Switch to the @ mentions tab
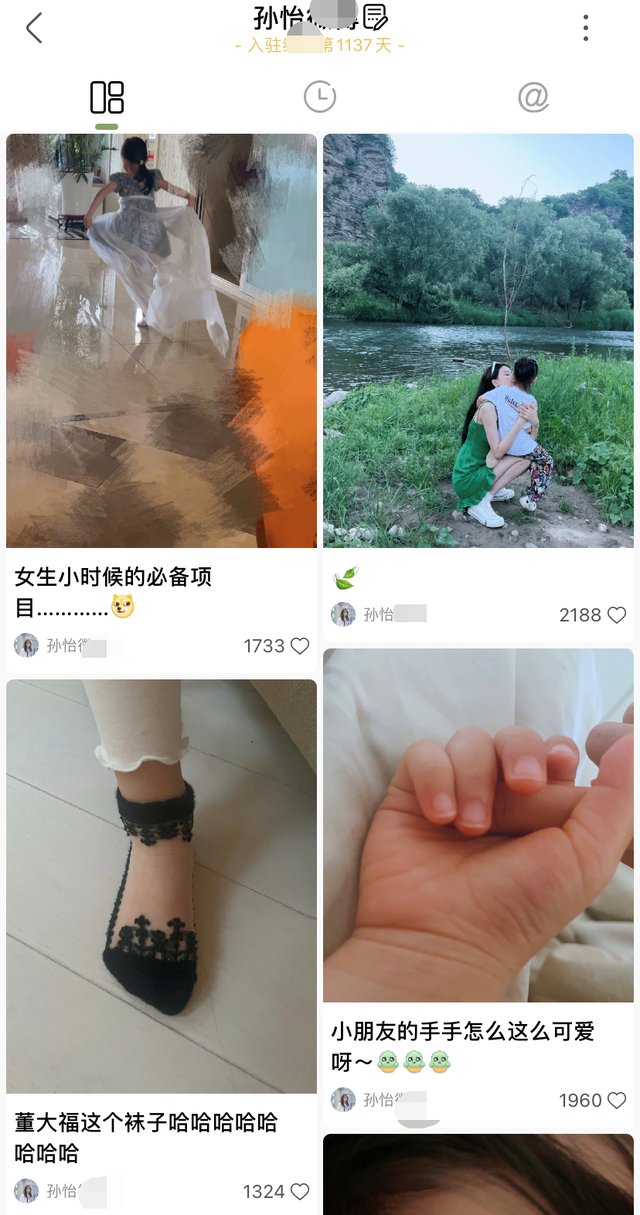The height and width of the screenshot is (1215, 640). pos(533,97)
